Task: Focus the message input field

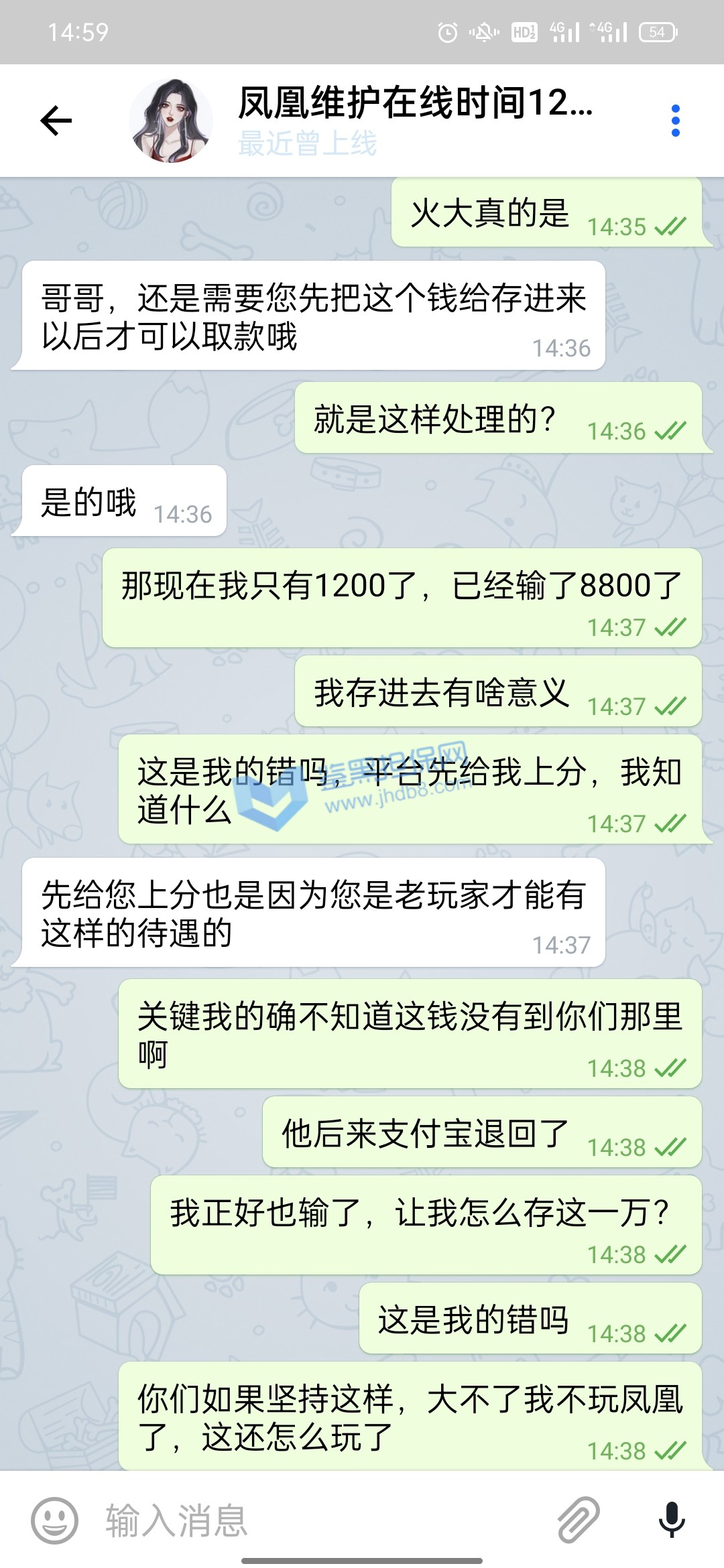Action: 322,1520
